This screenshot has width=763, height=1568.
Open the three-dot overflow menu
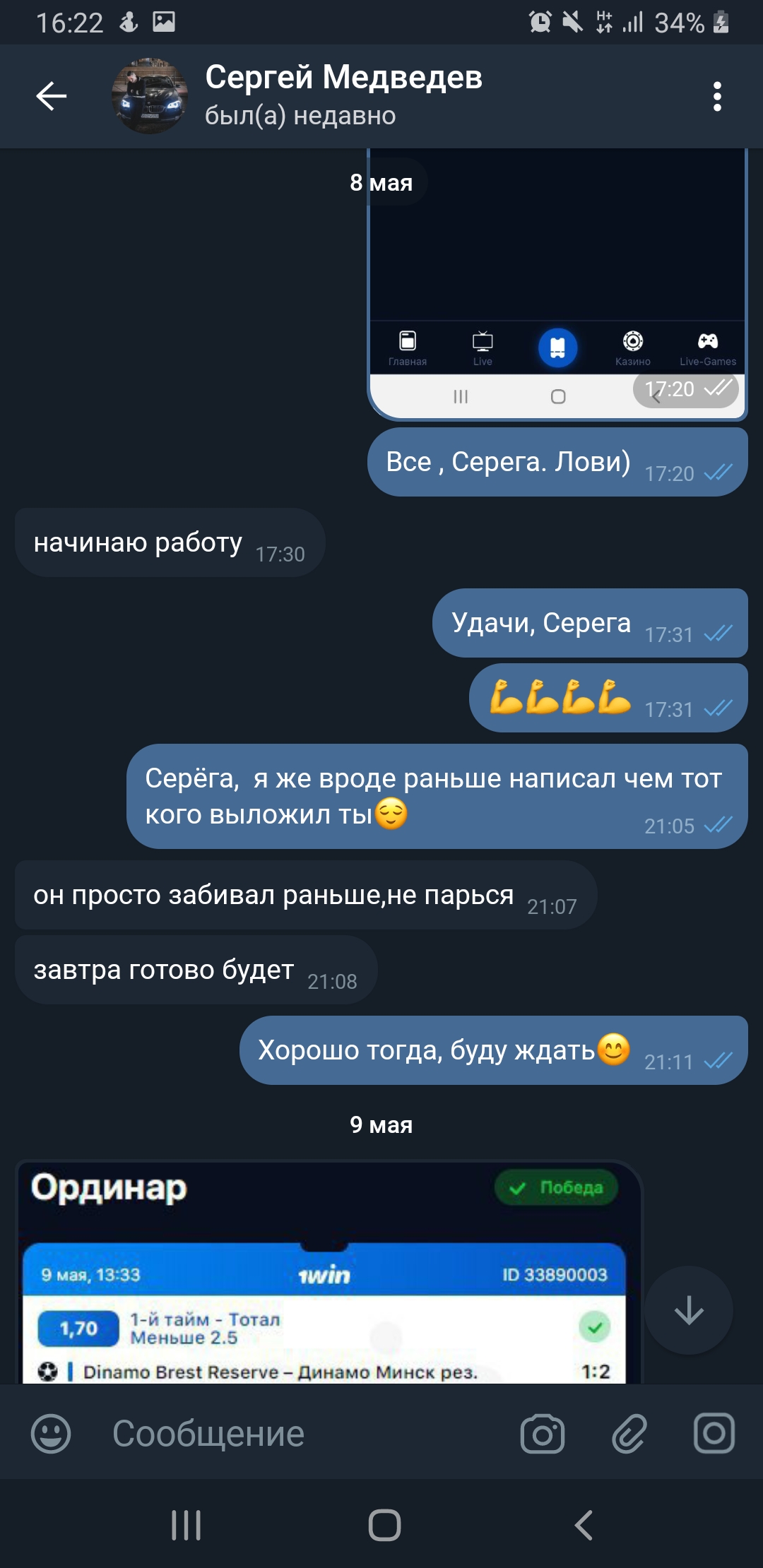point(717,96)
